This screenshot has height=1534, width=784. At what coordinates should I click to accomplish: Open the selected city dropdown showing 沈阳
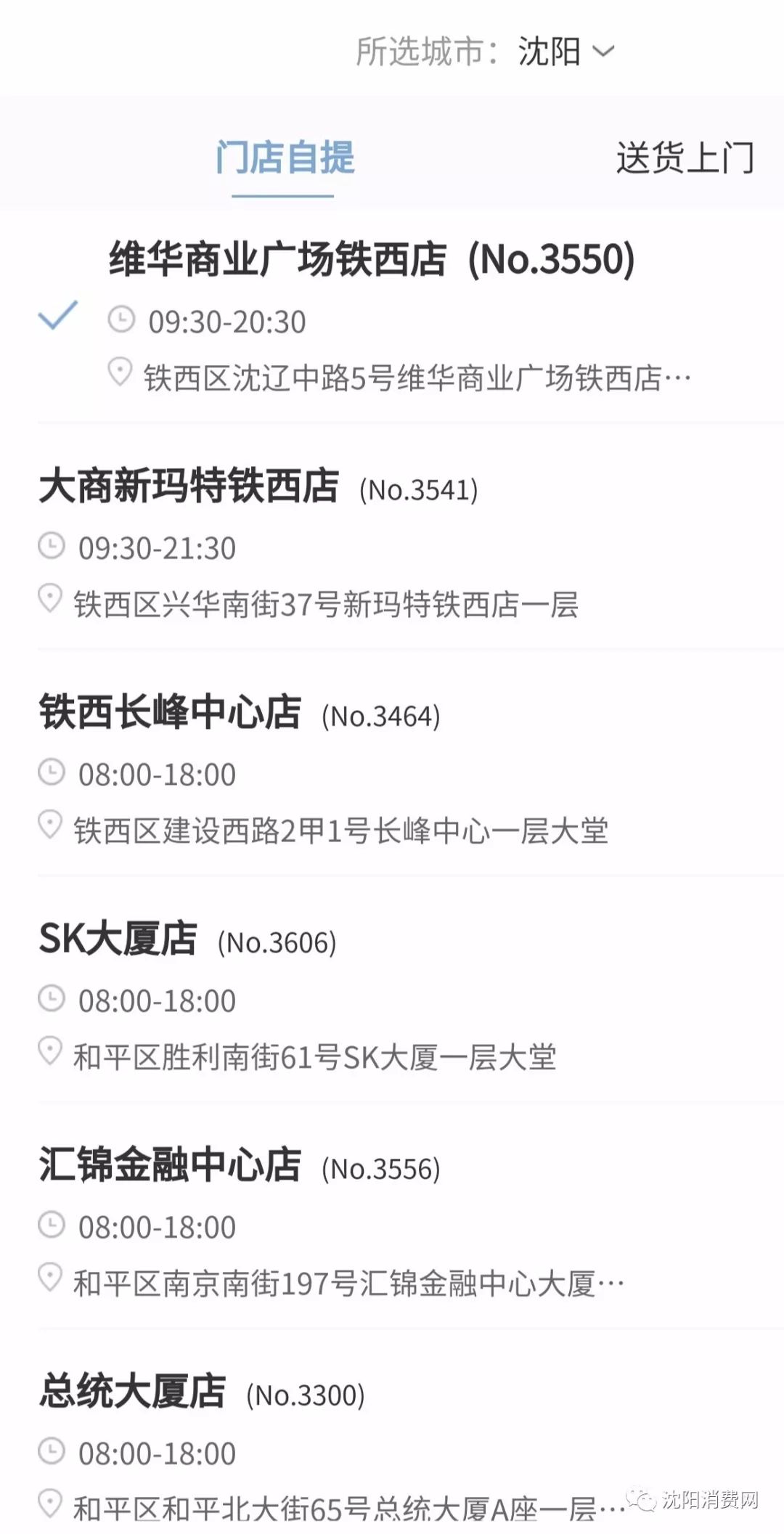566,52
